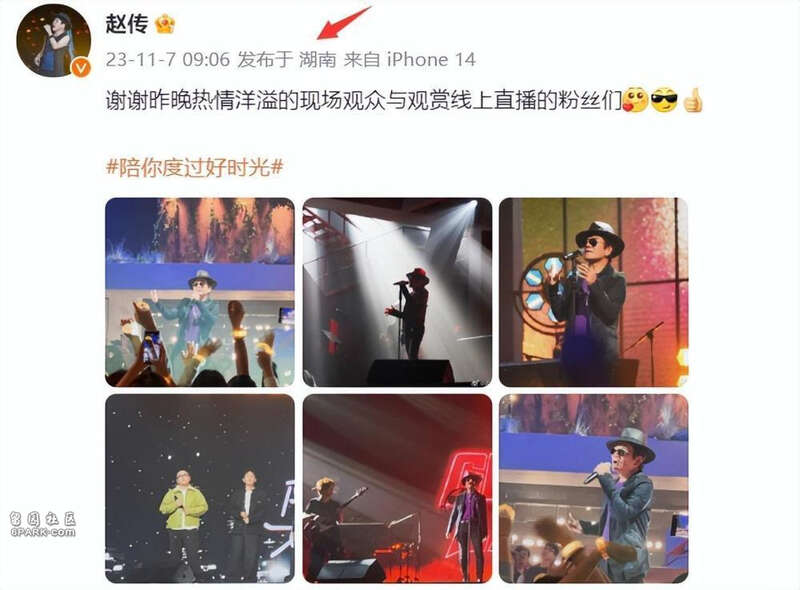The width and height of the screenshot is (800, 590).
Task: Open close-up photo of singer pointing forward
Action: pyautogui.click(x=593, y=488)
